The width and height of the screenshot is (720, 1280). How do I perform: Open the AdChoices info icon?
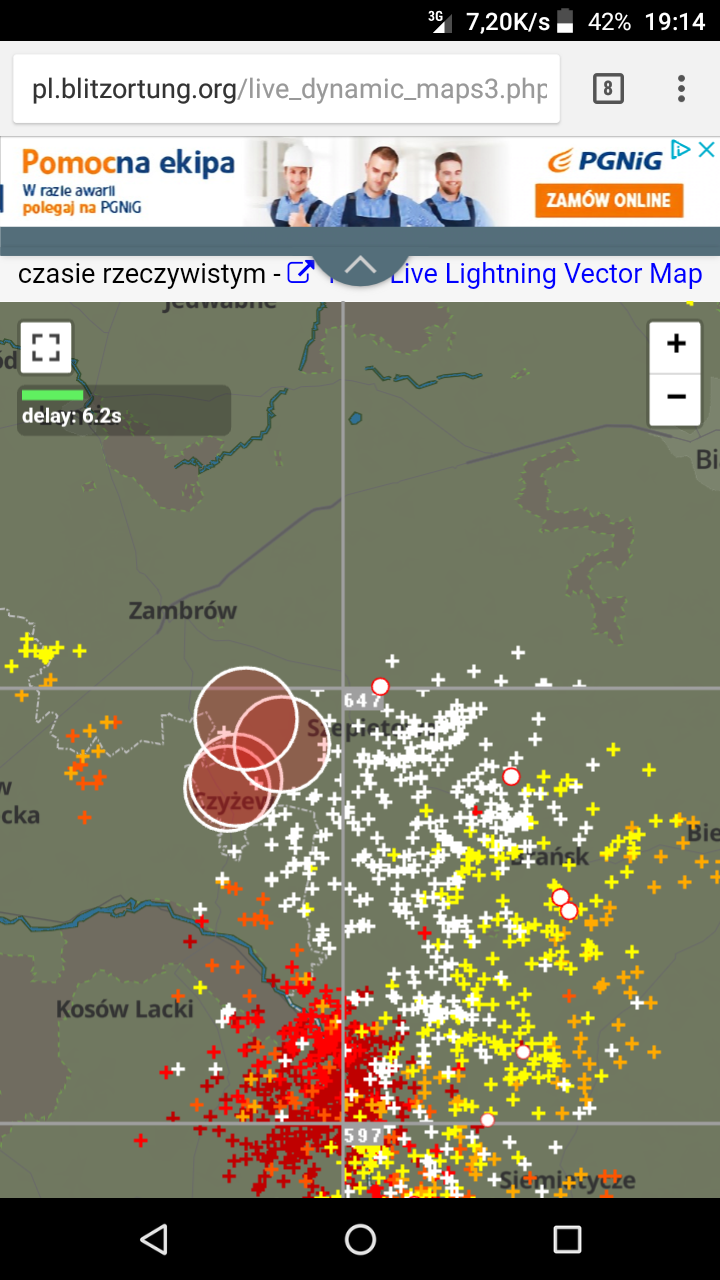681,150
